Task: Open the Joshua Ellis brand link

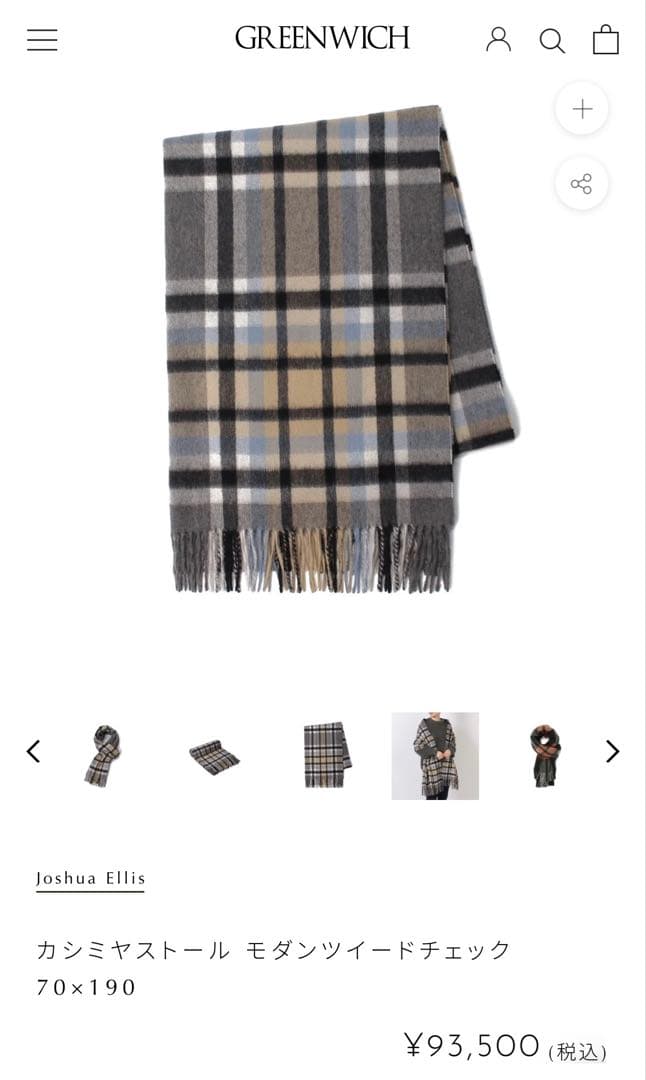Action: (x=91, y=878)
